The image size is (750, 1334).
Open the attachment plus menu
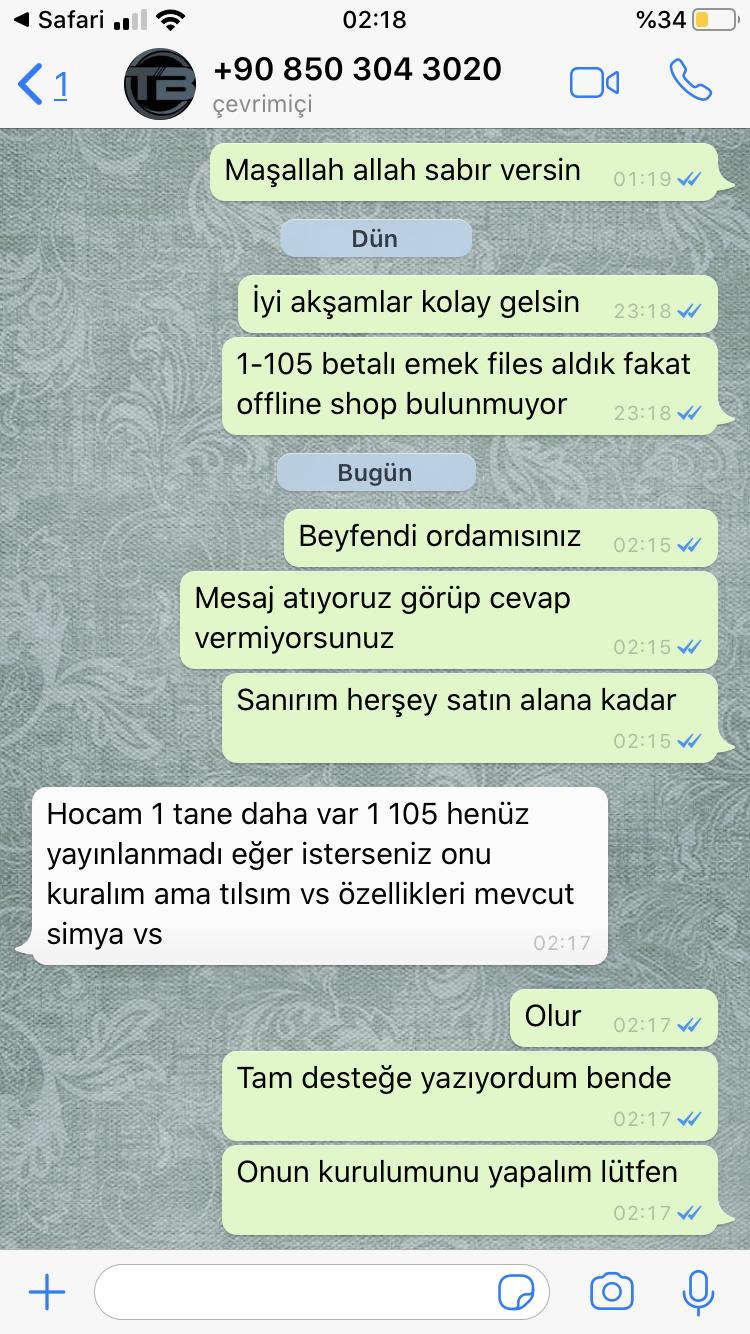(x=47, y=1293)
